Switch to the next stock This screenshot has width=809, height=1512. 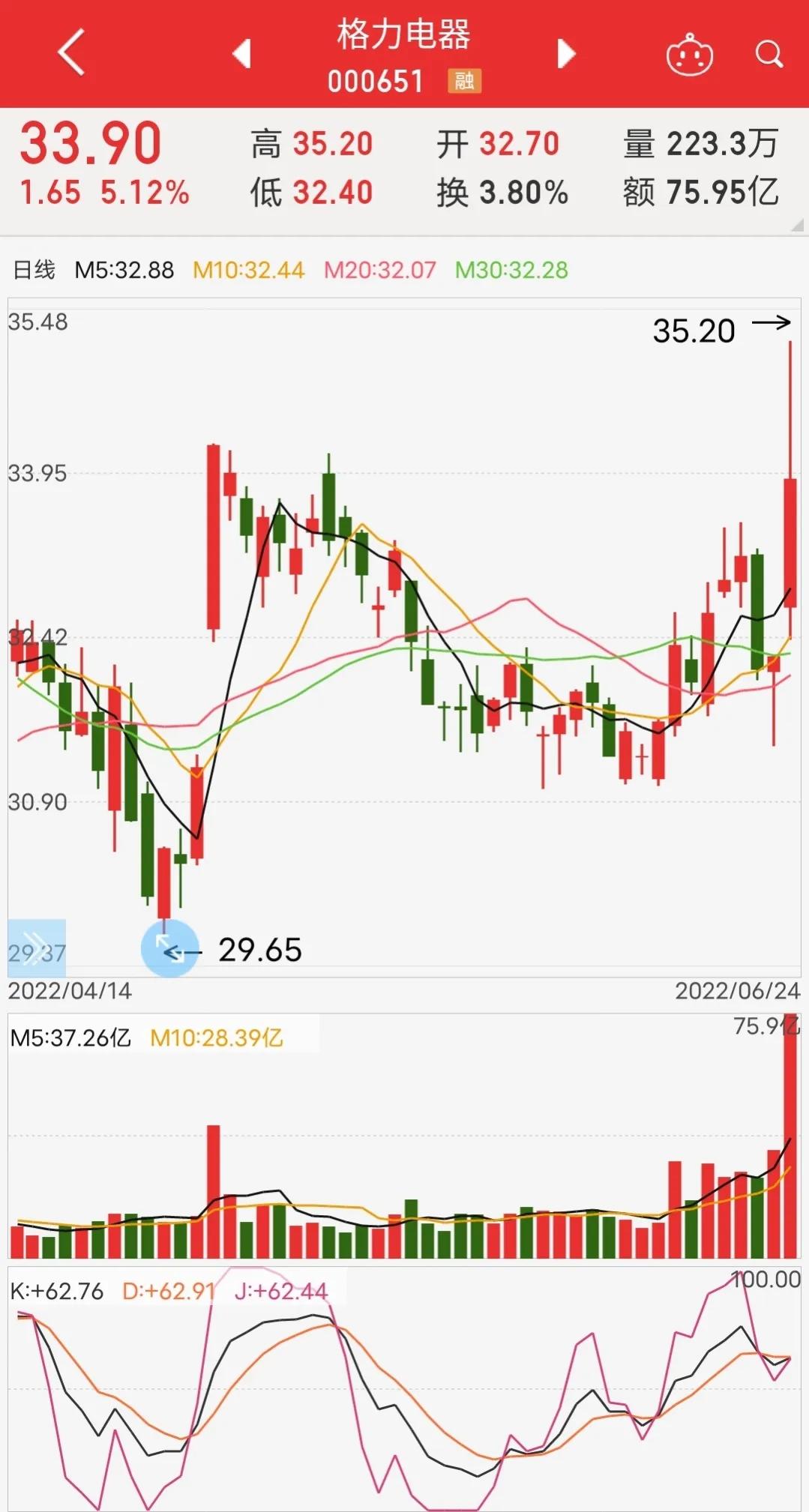[566, 53]
